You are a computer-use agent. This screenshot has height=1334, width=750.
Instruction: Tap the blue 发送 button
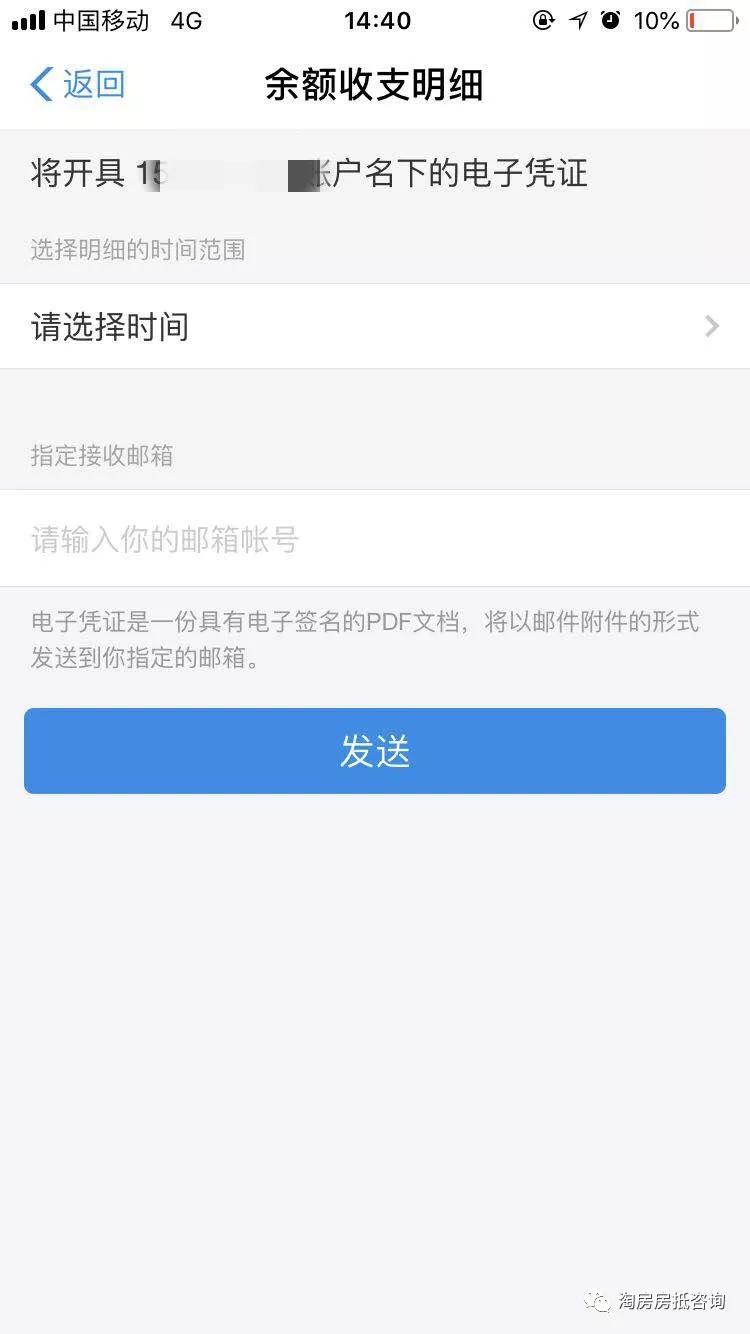coord(375,751)
